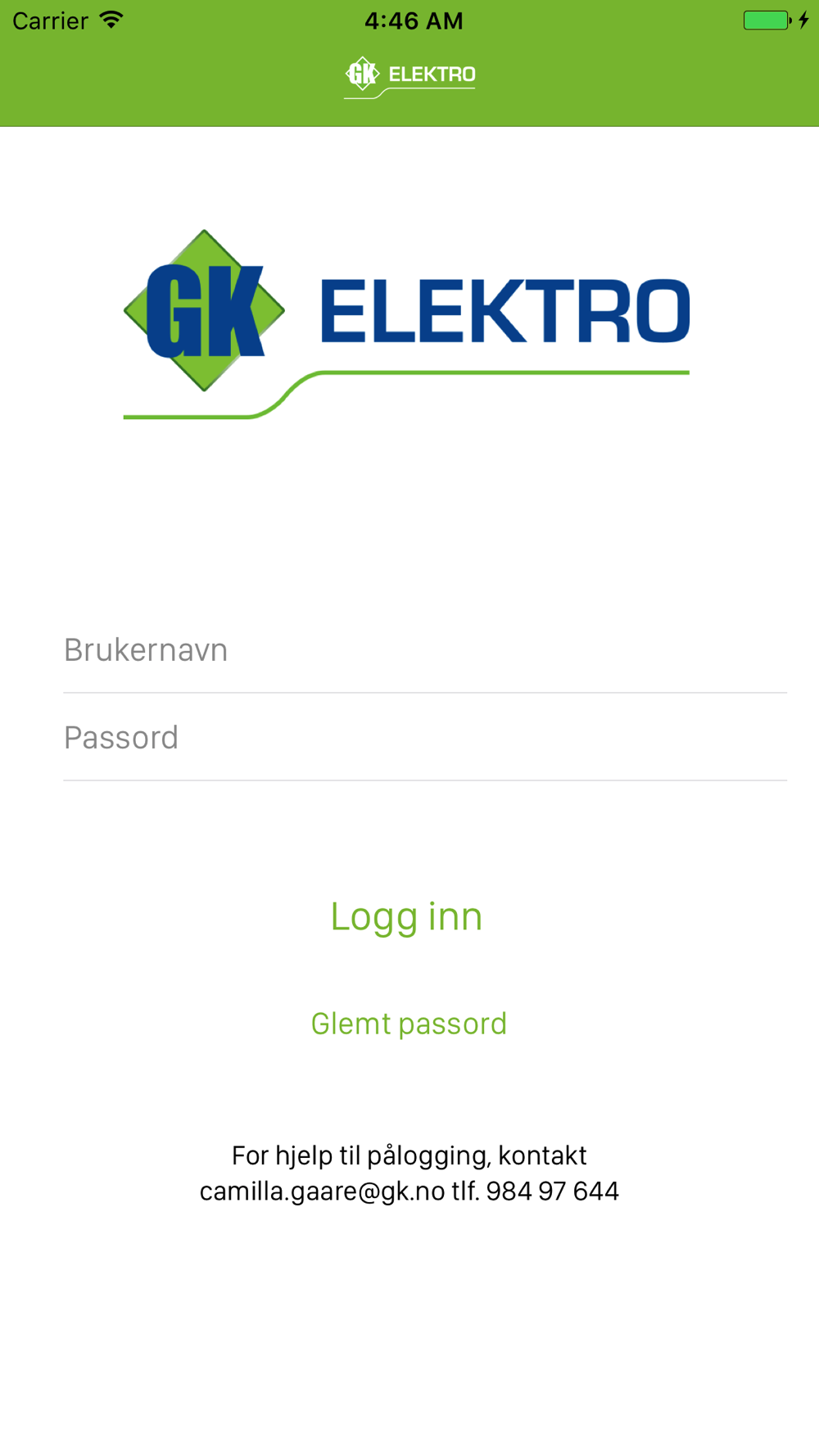Focus the Passord password field
Image resolution: width=819 pixels, height=1456 pixels.
point(425,737)
